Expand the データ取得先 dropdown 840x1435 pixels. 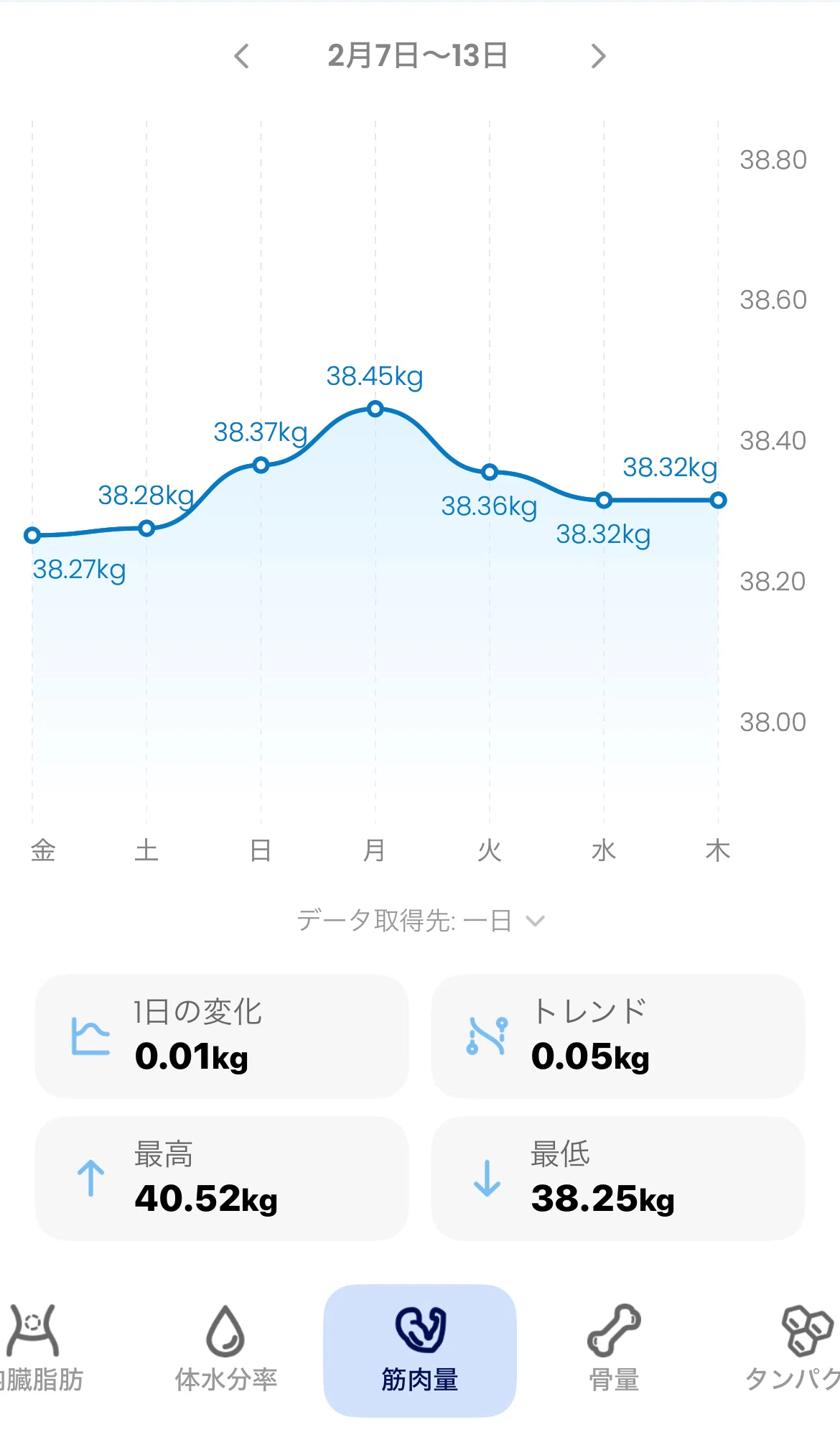tap(421, 921)
